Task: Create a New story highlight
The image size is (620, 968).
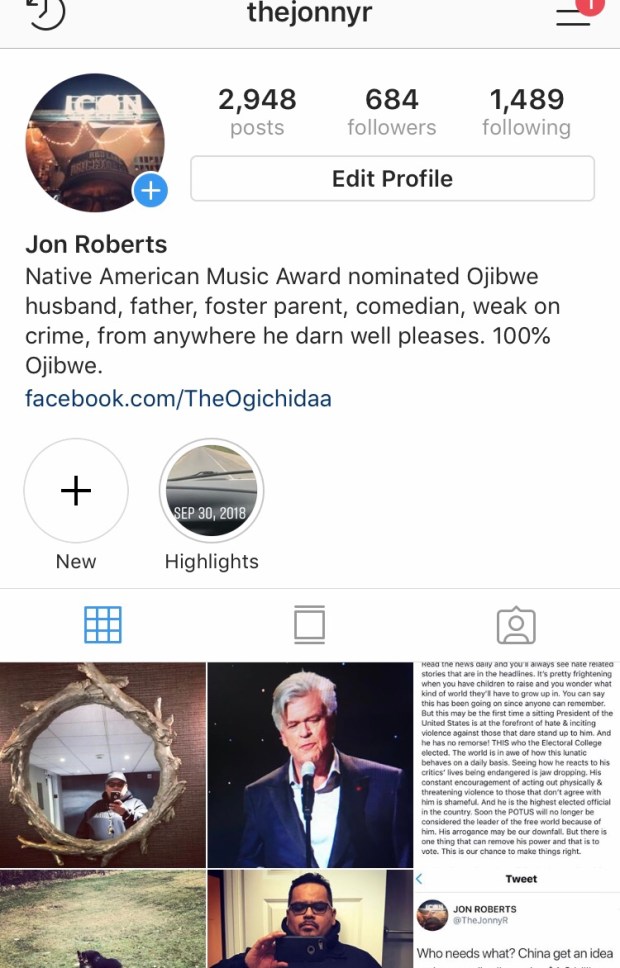Action: click(76, 491)
